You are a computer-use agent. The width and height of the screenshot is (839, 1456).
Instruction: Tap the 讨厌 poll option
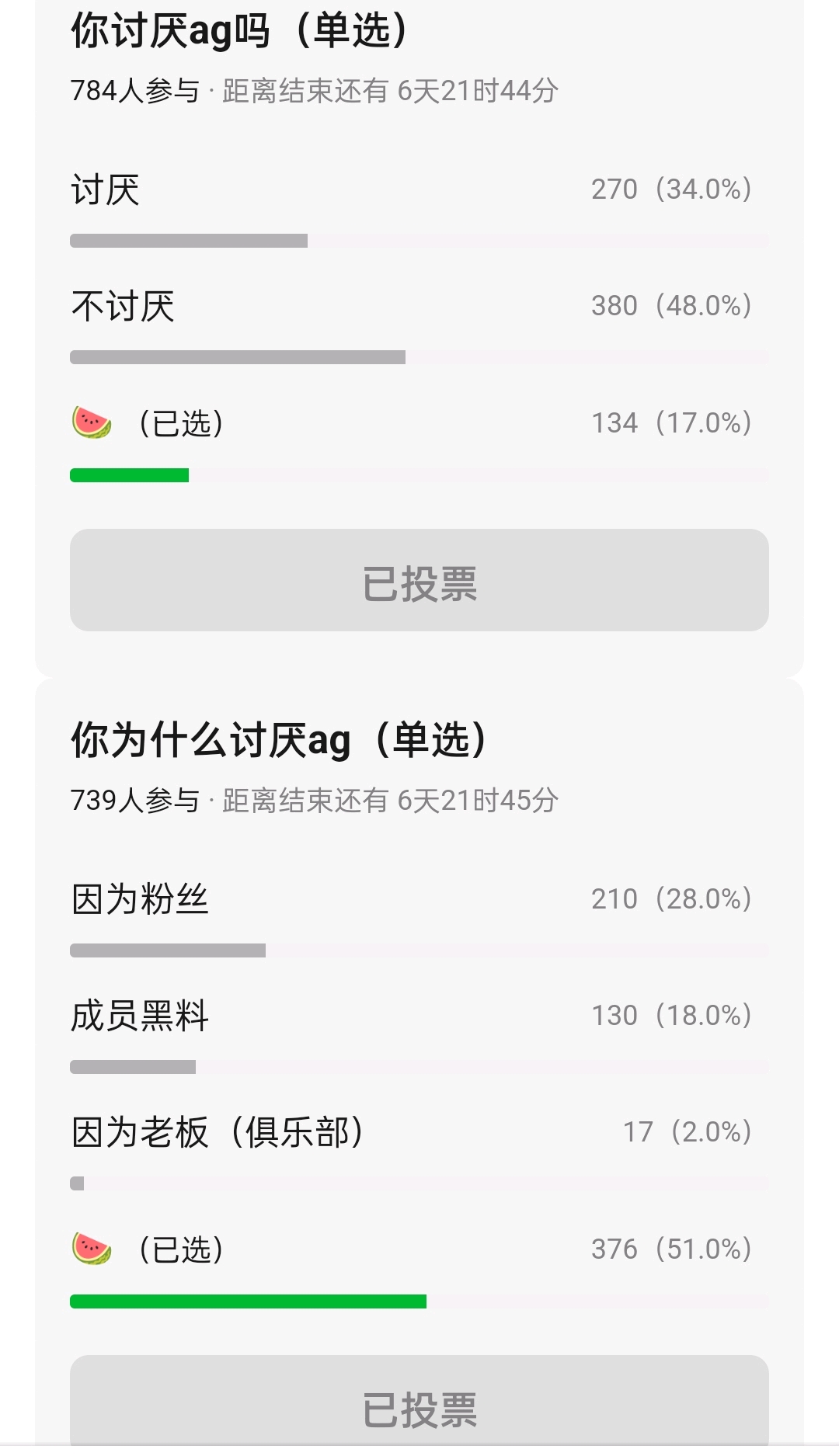tap(419, 208)
